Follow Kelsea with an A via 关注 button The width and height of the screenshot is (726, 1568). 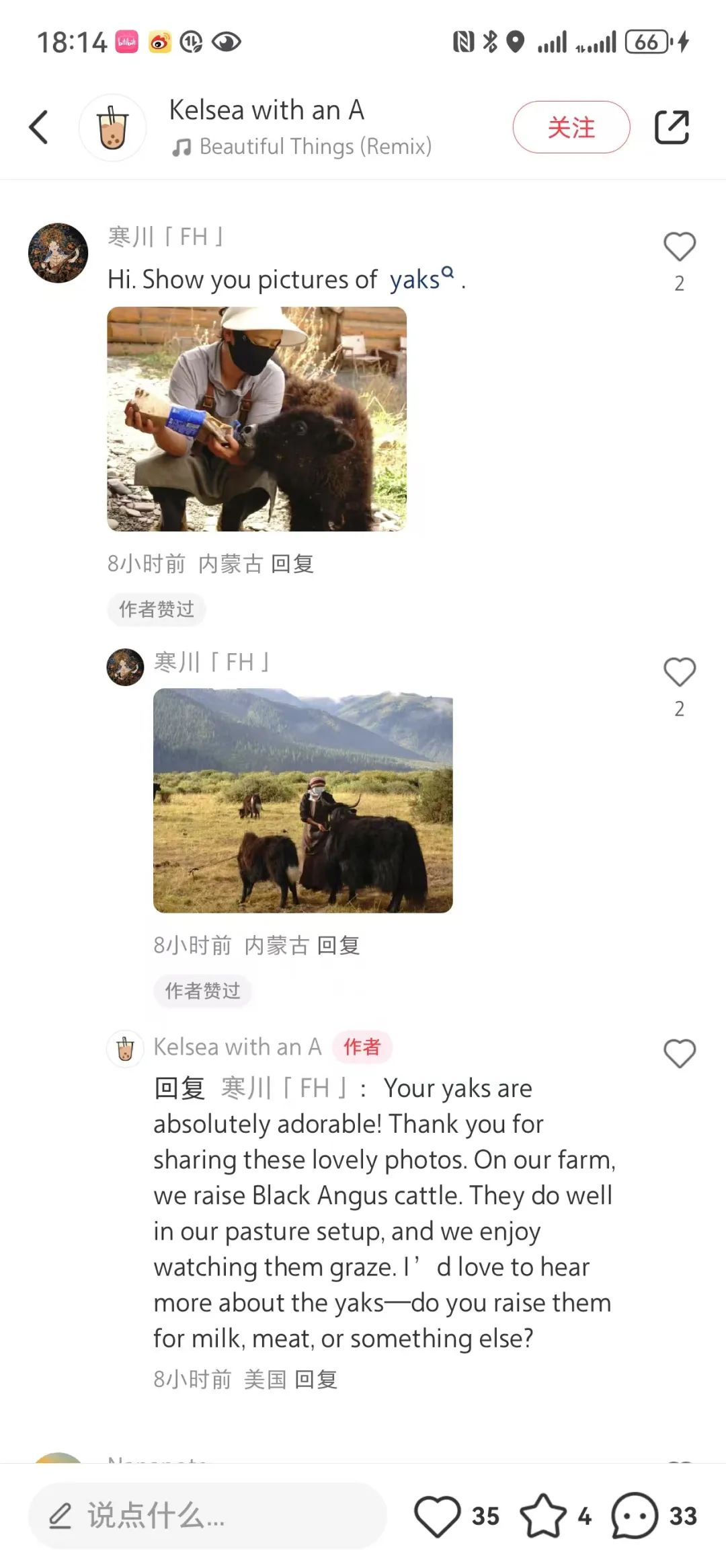click(571, 127)
